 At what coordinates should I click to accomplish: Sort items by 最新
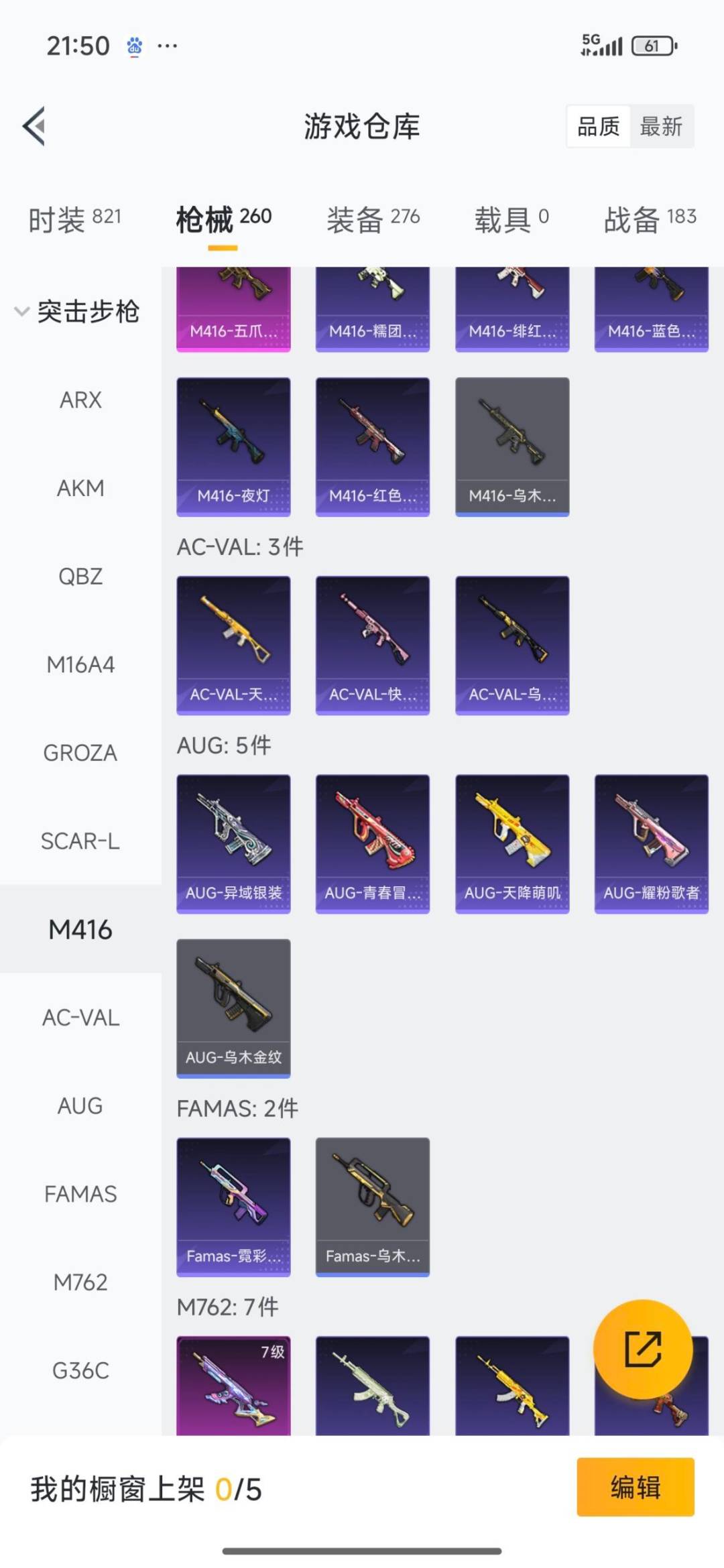pos(661,126)
